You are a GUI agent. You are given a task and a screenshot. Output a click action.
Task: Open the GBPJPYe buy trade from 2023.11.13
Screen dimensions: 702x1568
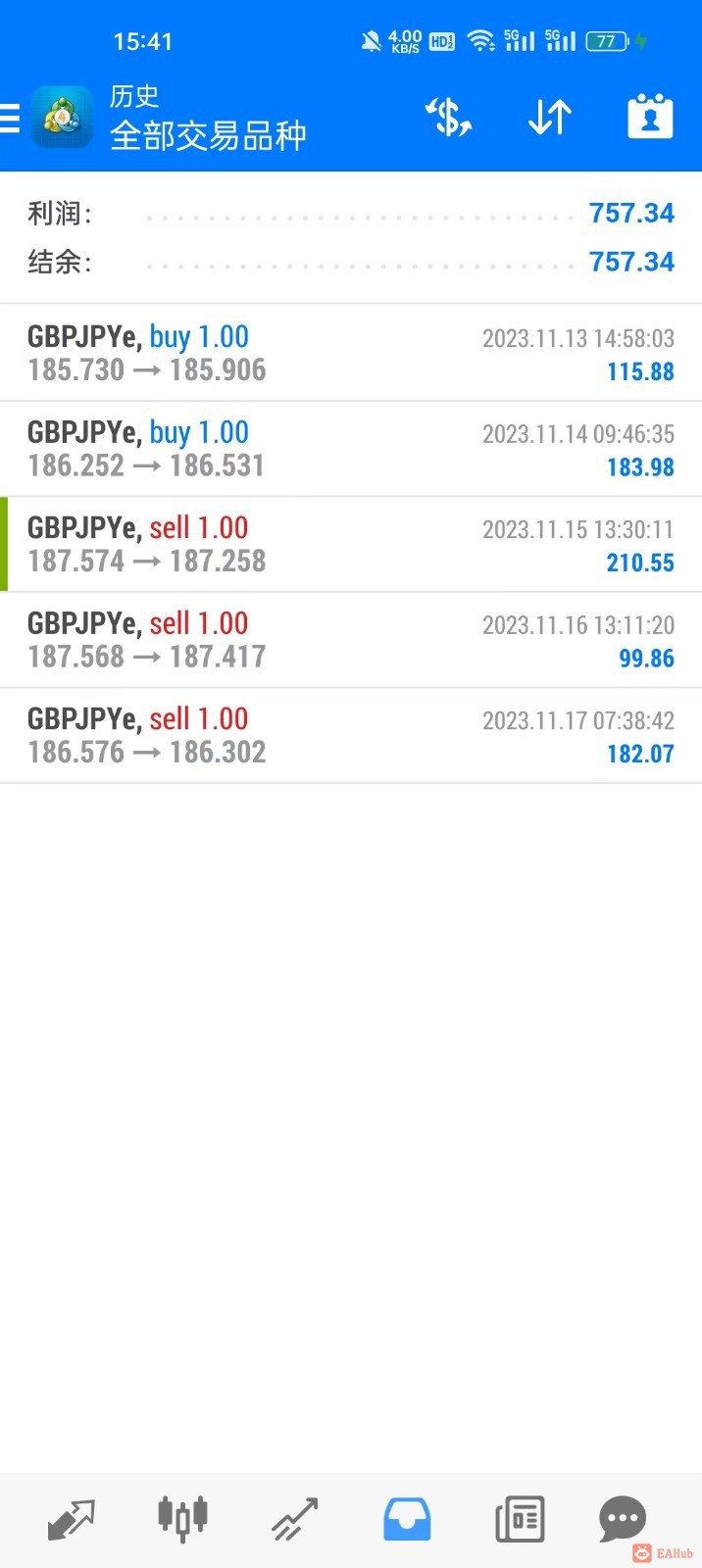(x=351, y=353)
